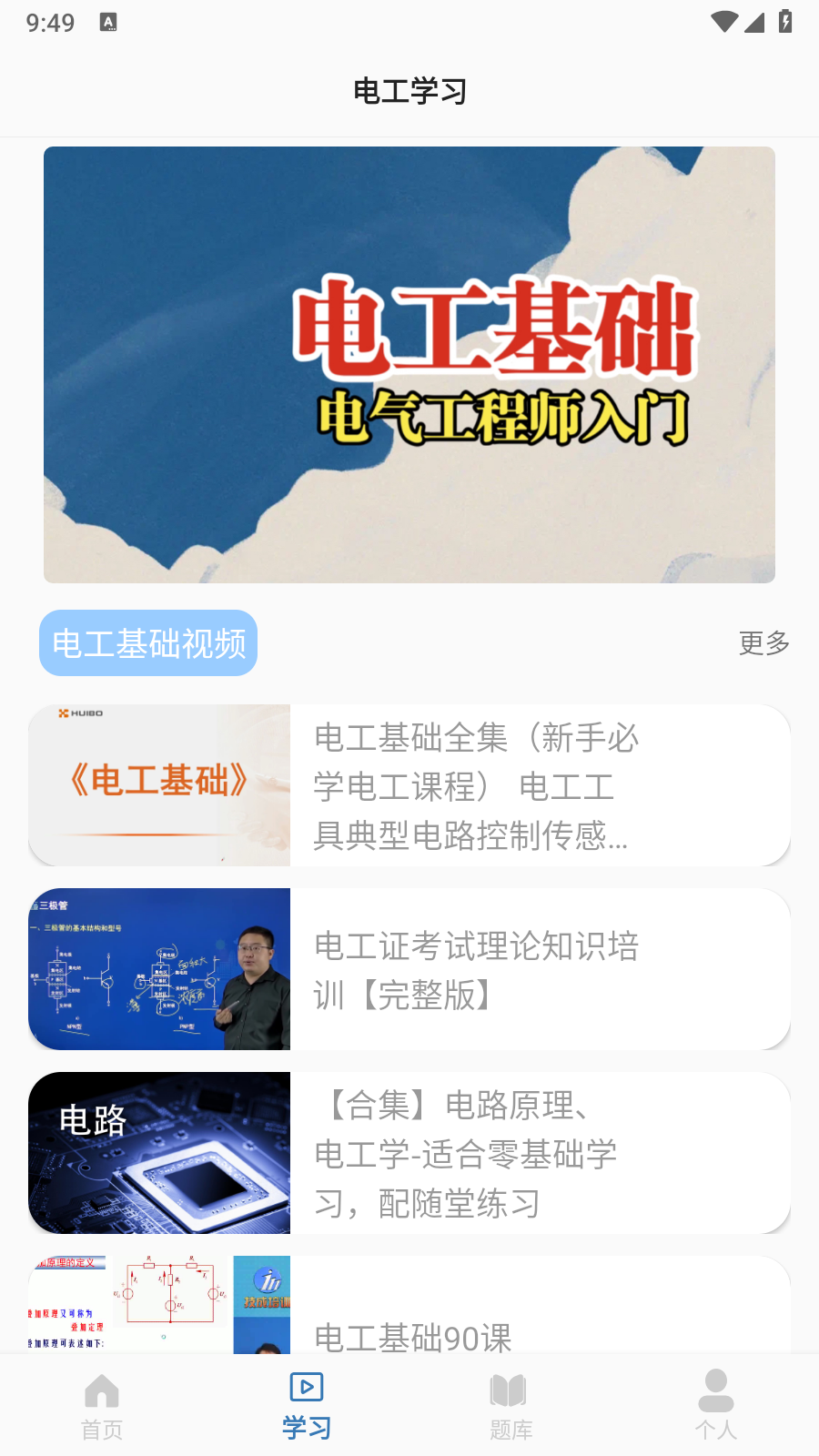Select the 电工基础视频 chip
Image resolution: width=819 pixels, height=1456 pixels.
148,643
